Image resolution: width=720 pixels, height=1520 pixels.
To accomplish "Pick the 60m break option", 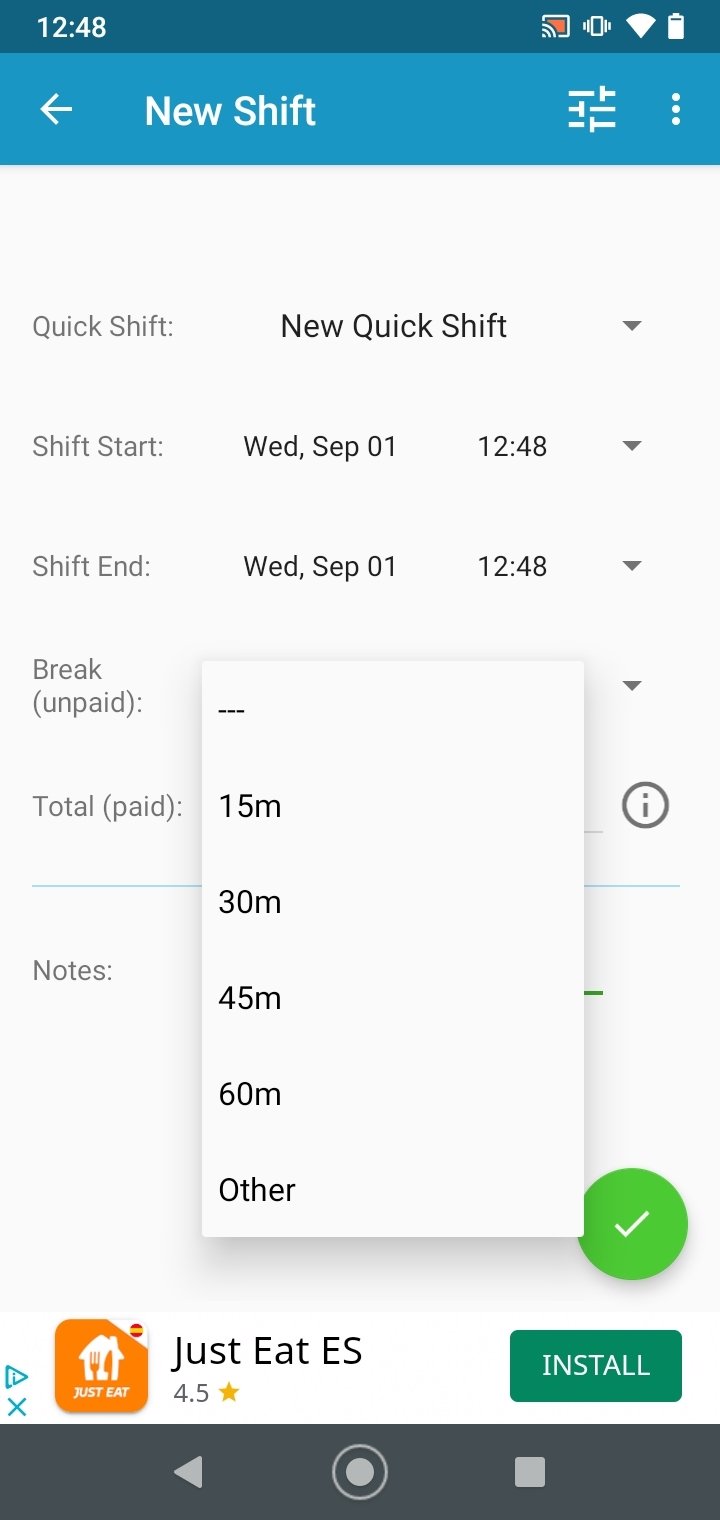I will (392, 1094).
